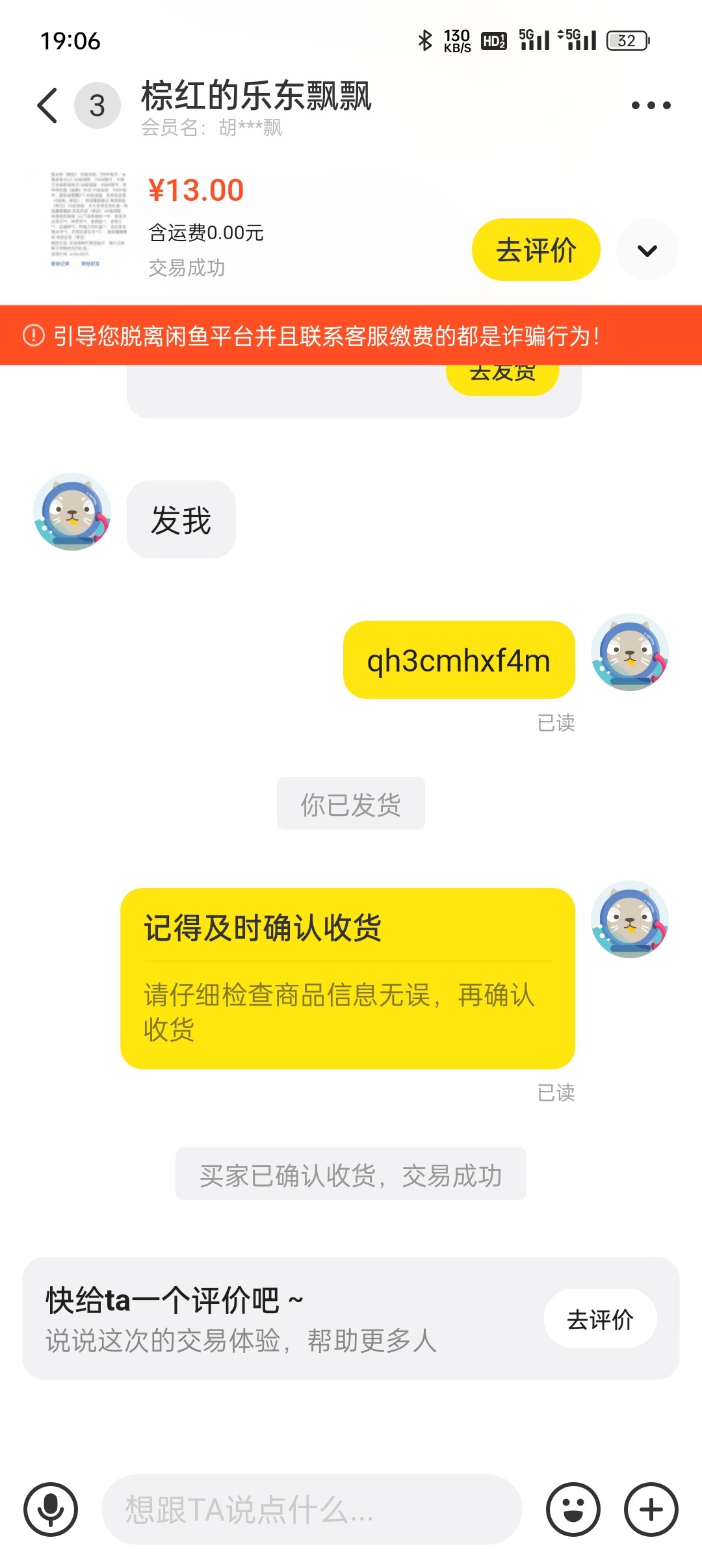Open the three-dot more options menu

651,105
